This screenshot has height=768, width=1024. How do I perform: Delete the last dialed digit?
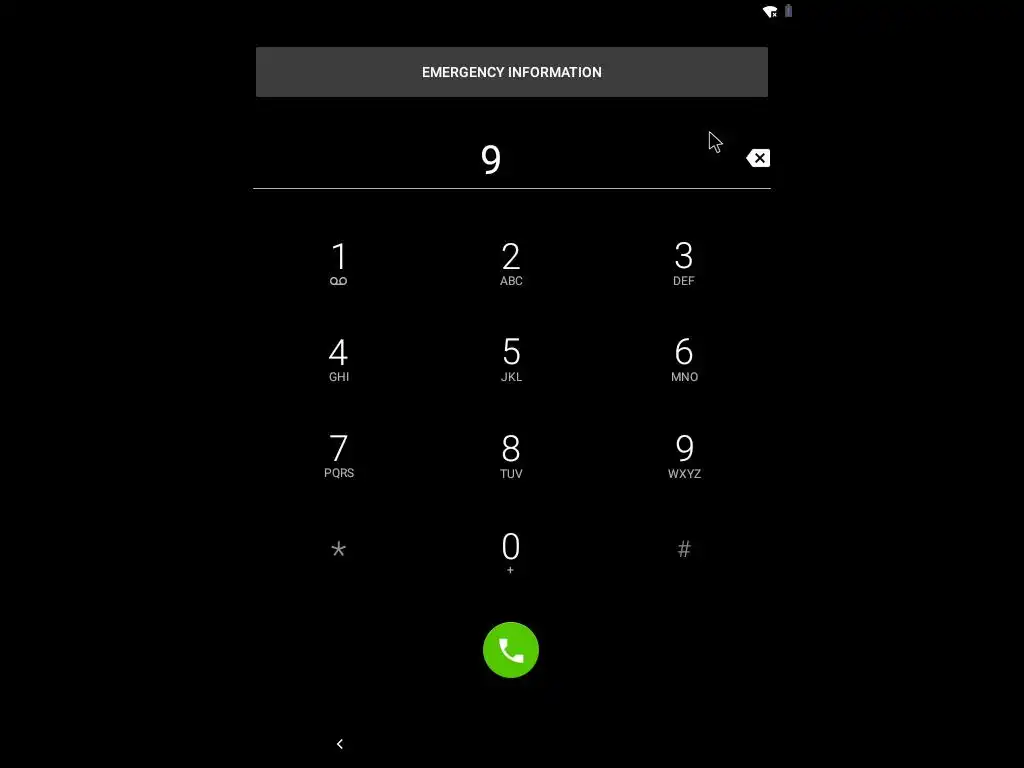click(x=758, y=158)
